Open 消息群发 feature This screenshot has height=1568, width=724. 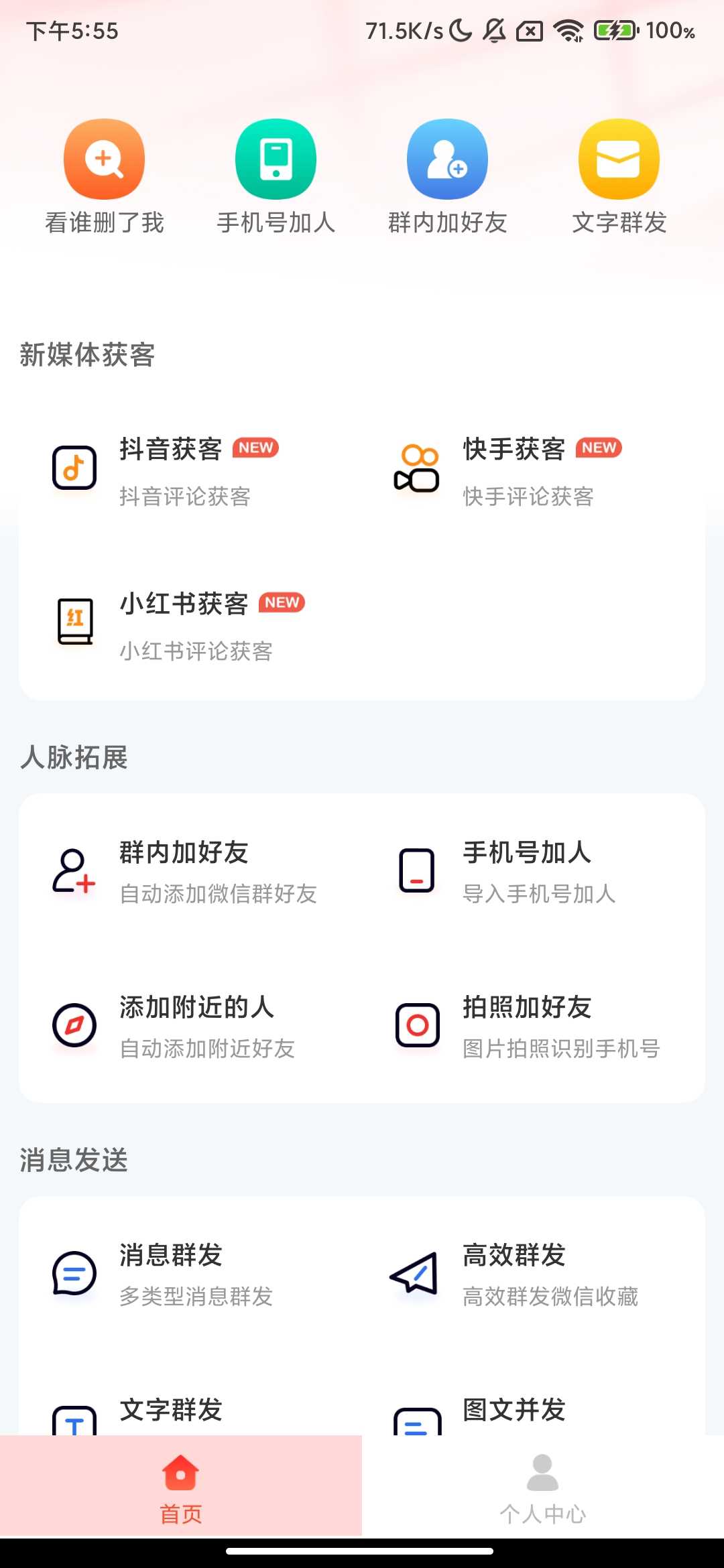pyautogui.click(x=170, y=1273)
